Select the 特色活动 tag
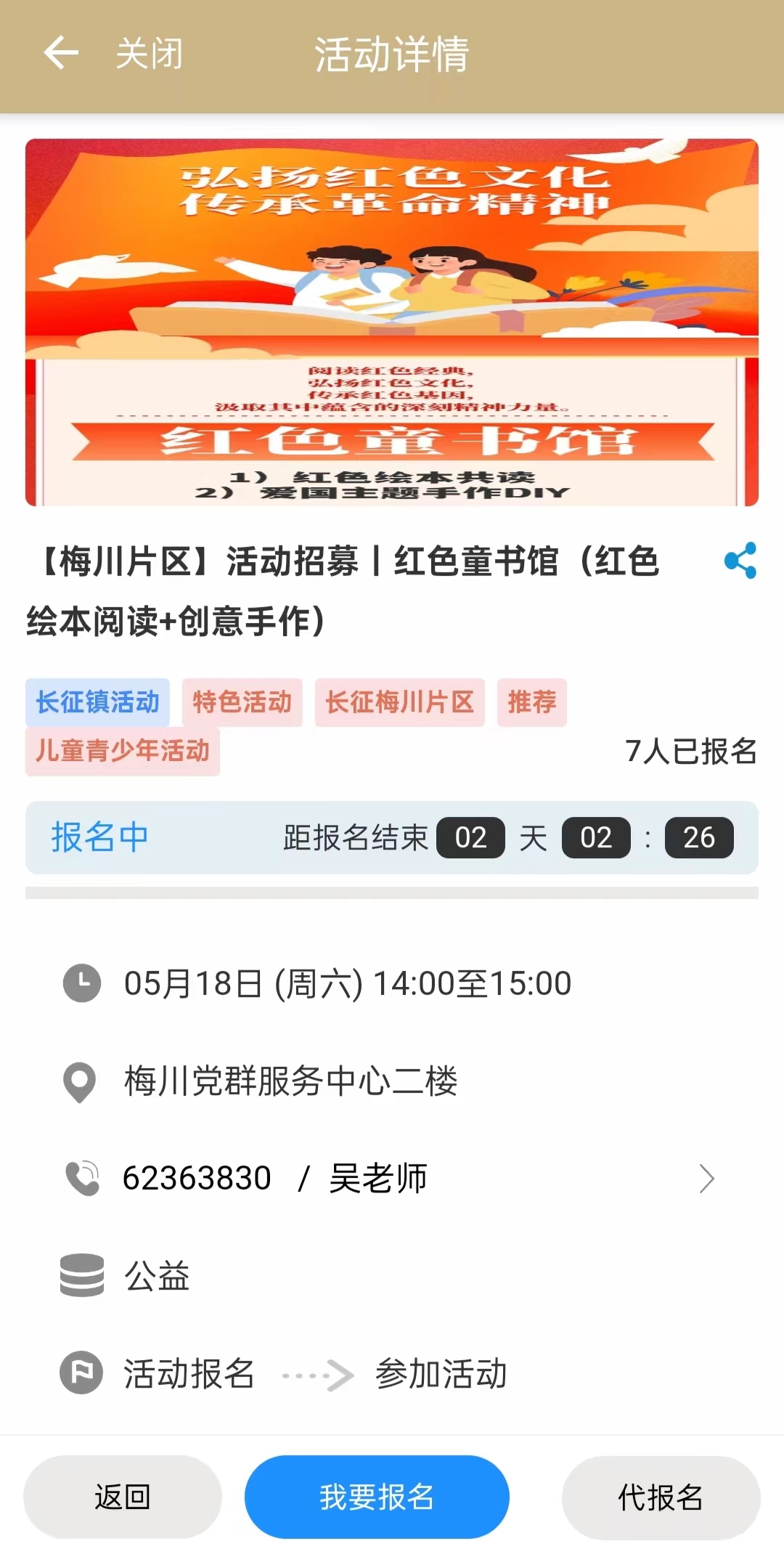The width and height of the screenshot is (784, 1554). click(x=242, y=702)
